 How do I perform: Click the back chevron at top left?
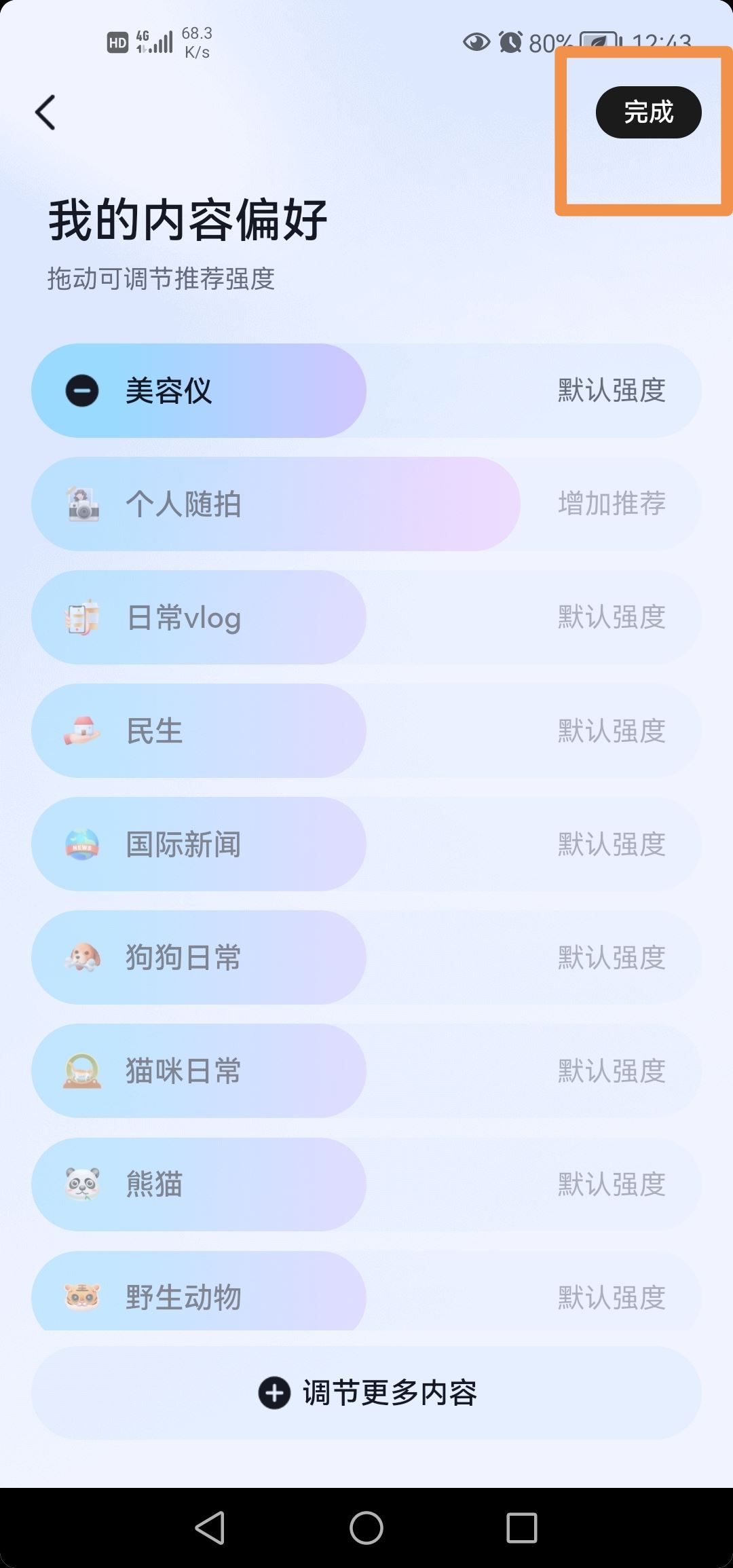click(x=45, y=111)
